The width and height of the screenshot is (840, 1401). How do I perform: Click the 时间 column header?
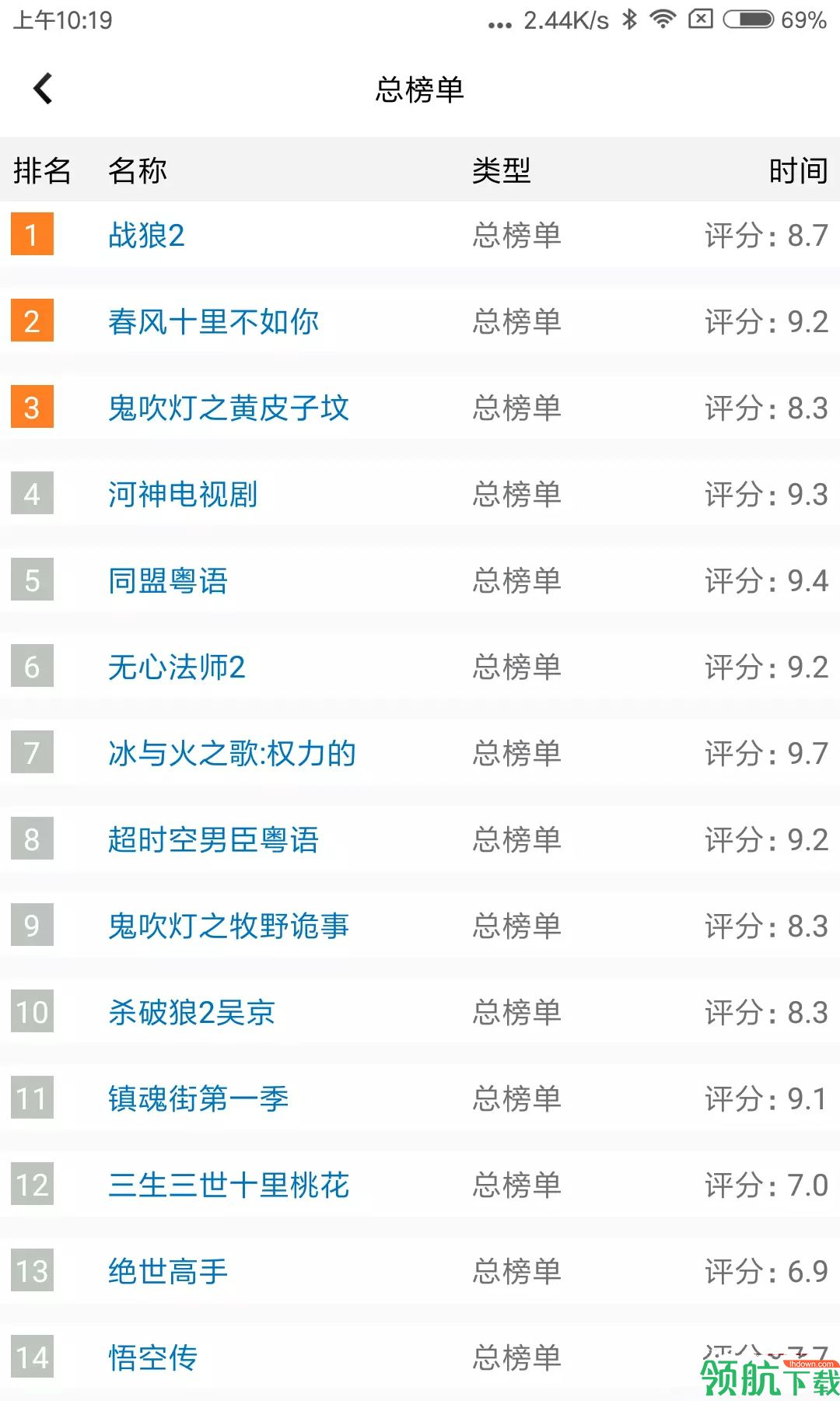coord(797,171)
